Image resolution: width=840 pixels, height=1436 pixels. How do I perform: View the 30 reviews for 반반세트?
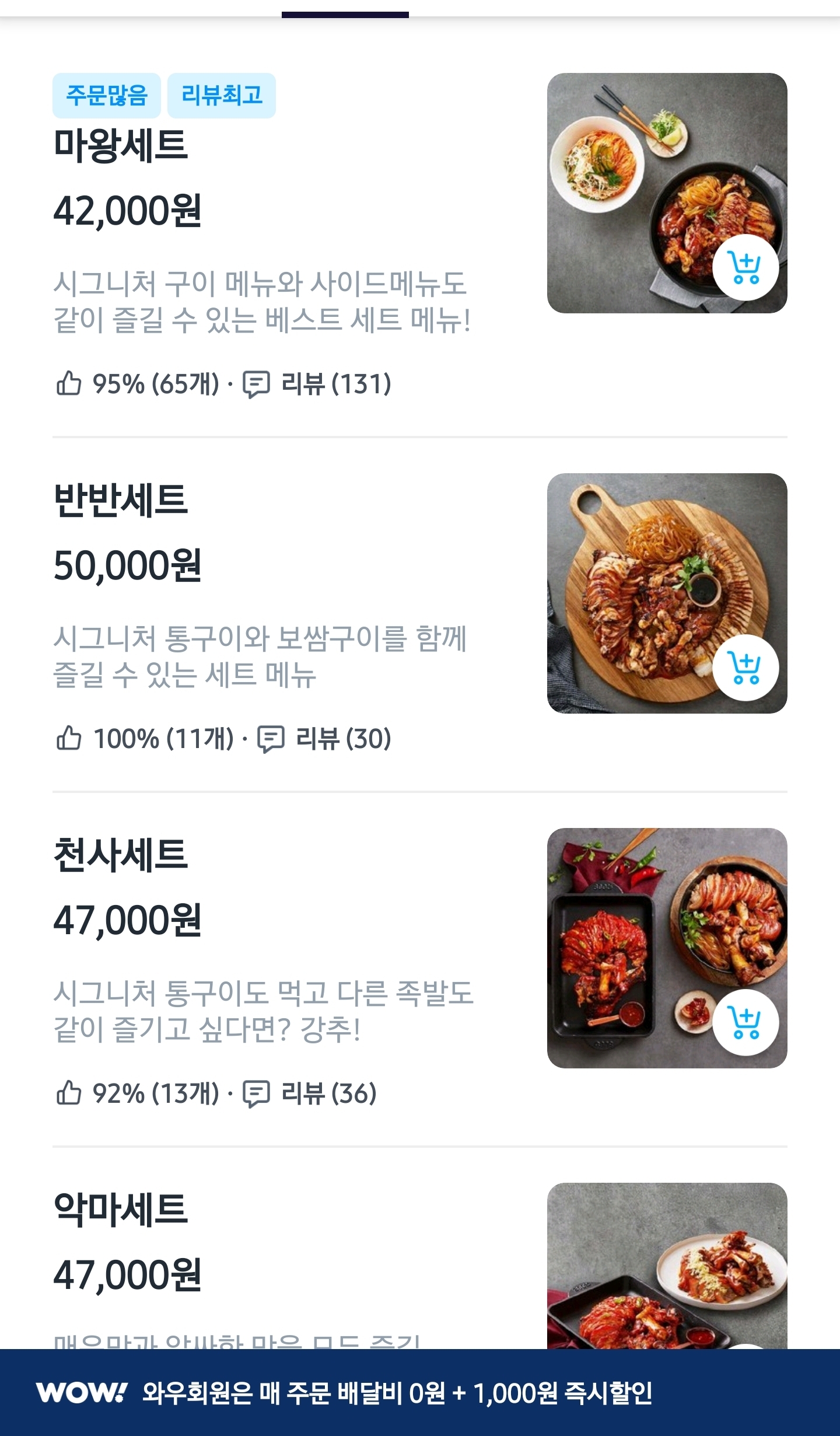[x=325, y=739]
